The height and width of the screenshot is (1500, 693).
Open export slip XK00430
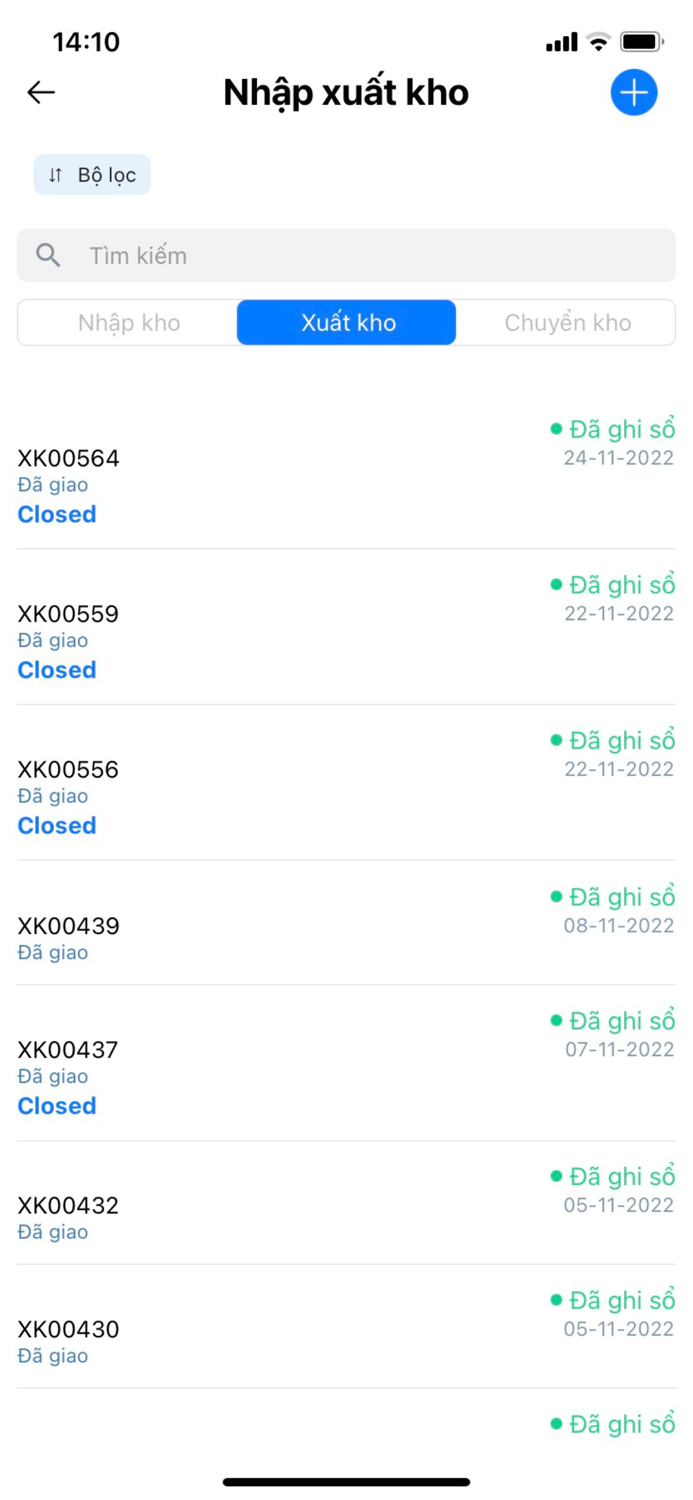[x=68, y=1330]
